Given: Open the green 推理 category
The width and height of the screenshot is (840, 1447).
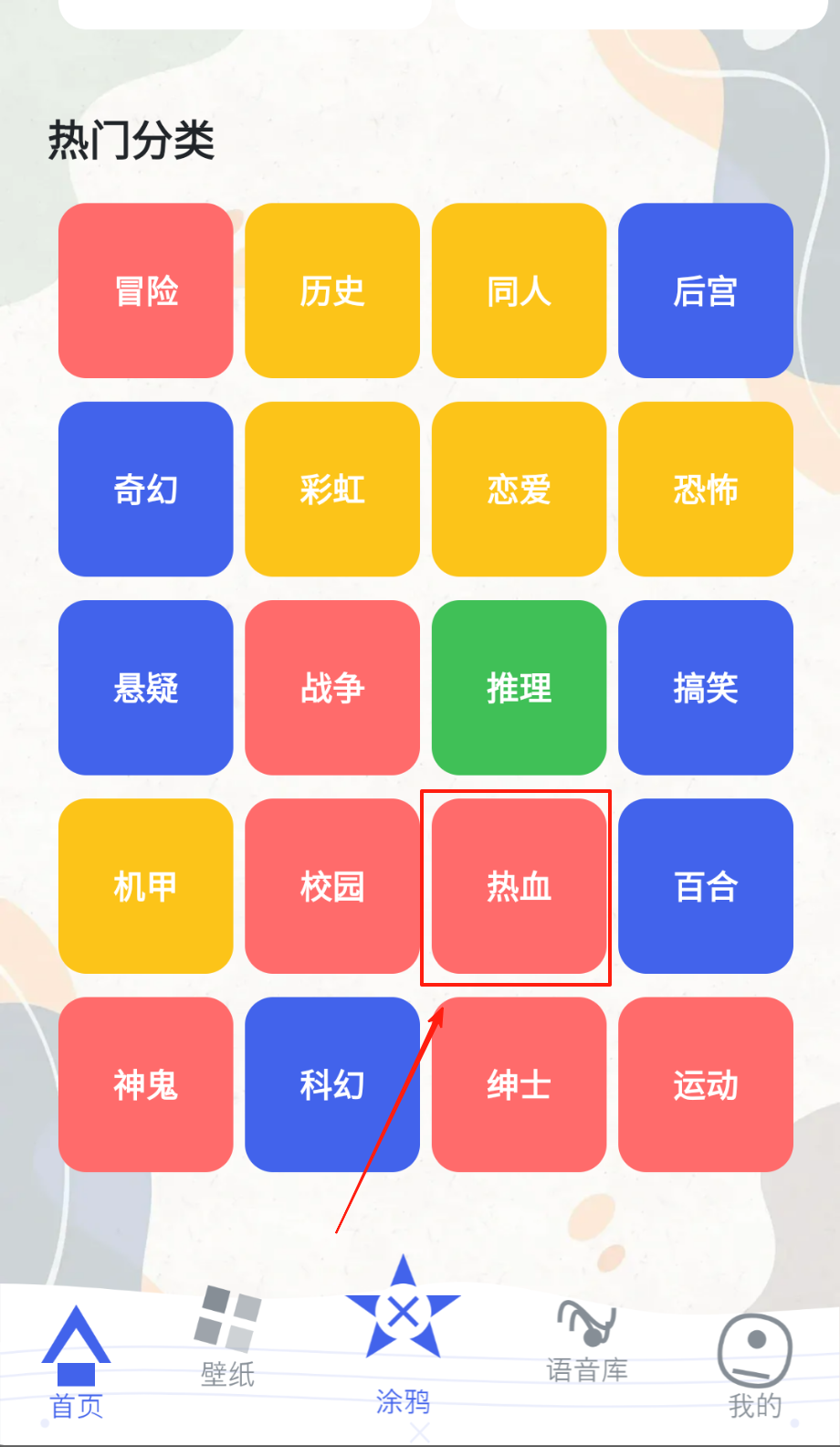Looking at the screenshot, I should pyautogui.click(x=519, y=687).
